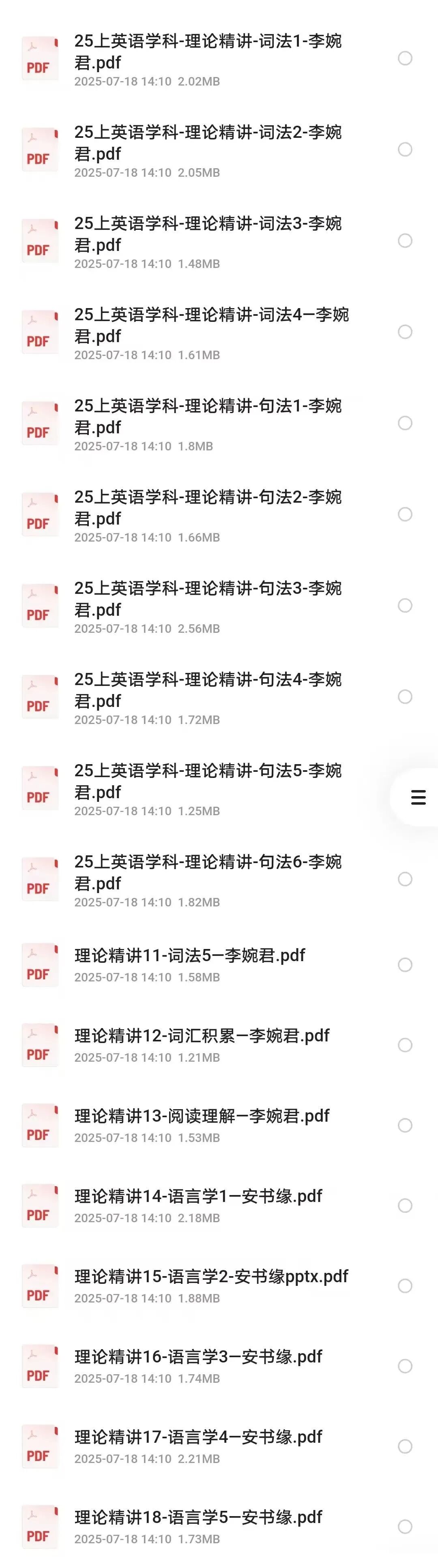Select the circle for 句法6-李婉君.pdf

click(x=405, y=879)
